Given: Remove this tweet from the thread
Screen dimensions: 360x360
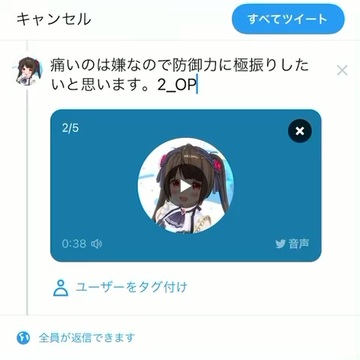Looking at the screenshot, I should (342, 70).
